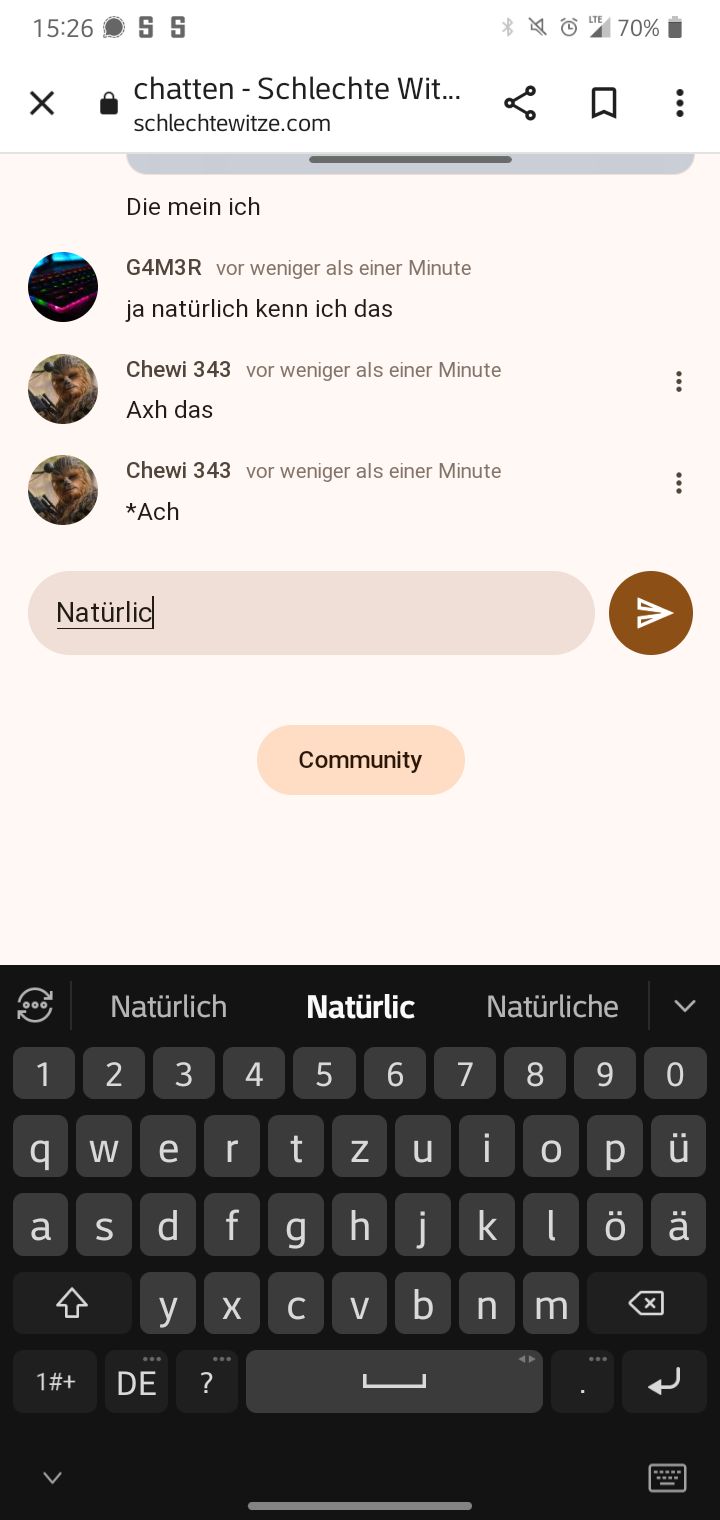720x1520 pixels.
Task: Switch to the symbols keyboard
Action: pos(55,1382)
